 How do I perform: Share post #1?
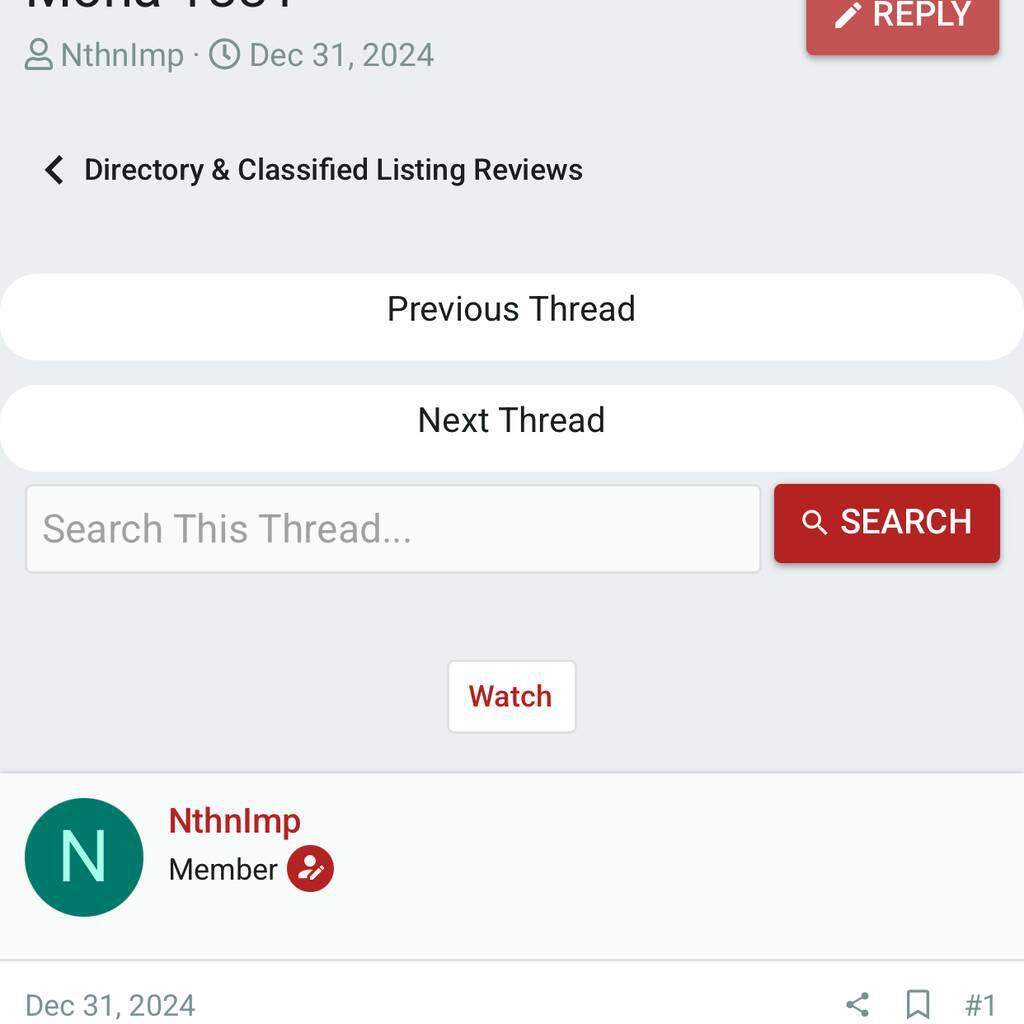point(857,1004)
